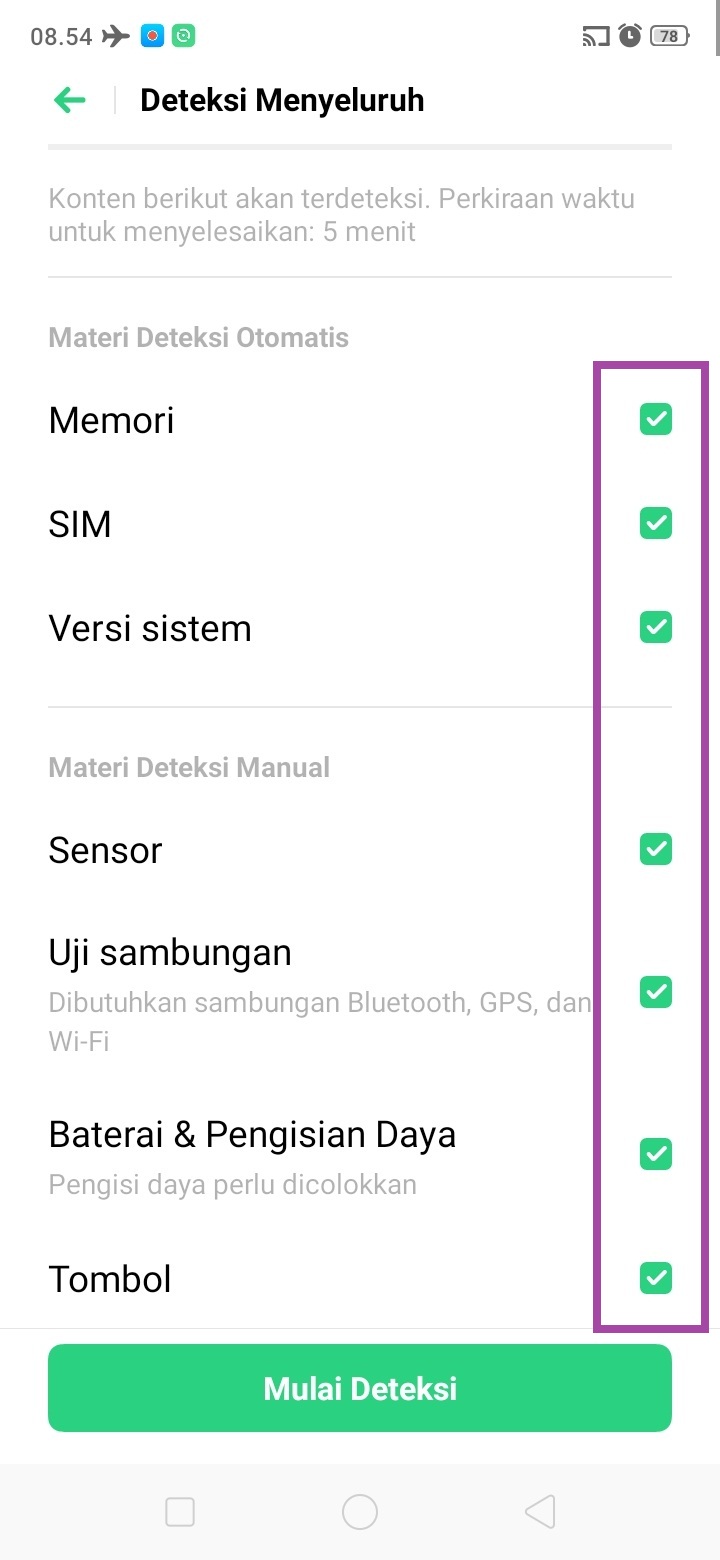Open recent apps from navigation bar

(180, 1512)
